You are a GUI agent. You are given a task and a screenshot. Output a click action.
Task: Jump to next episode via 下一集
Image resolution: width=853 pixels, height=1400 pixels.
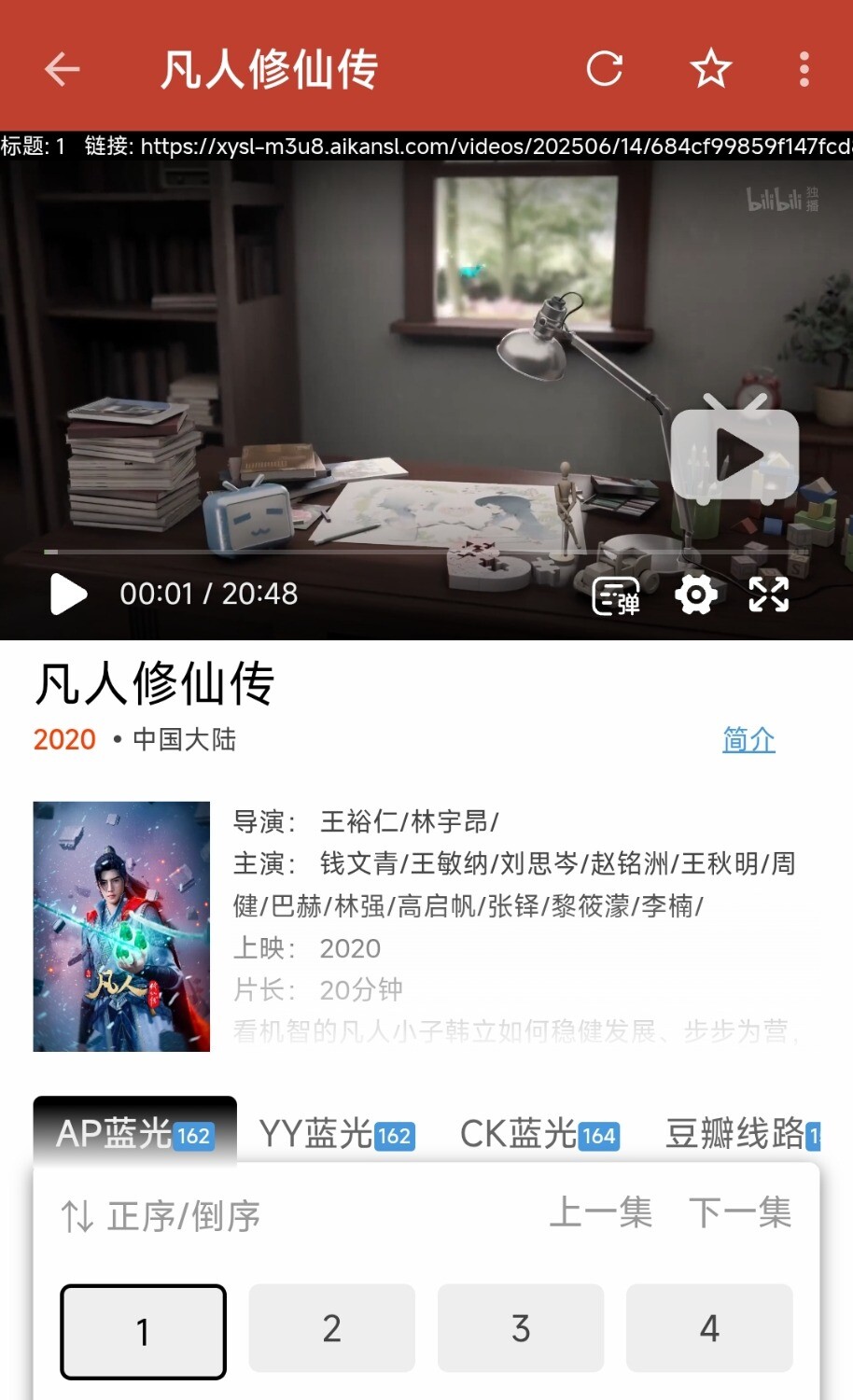[740, 1213]
